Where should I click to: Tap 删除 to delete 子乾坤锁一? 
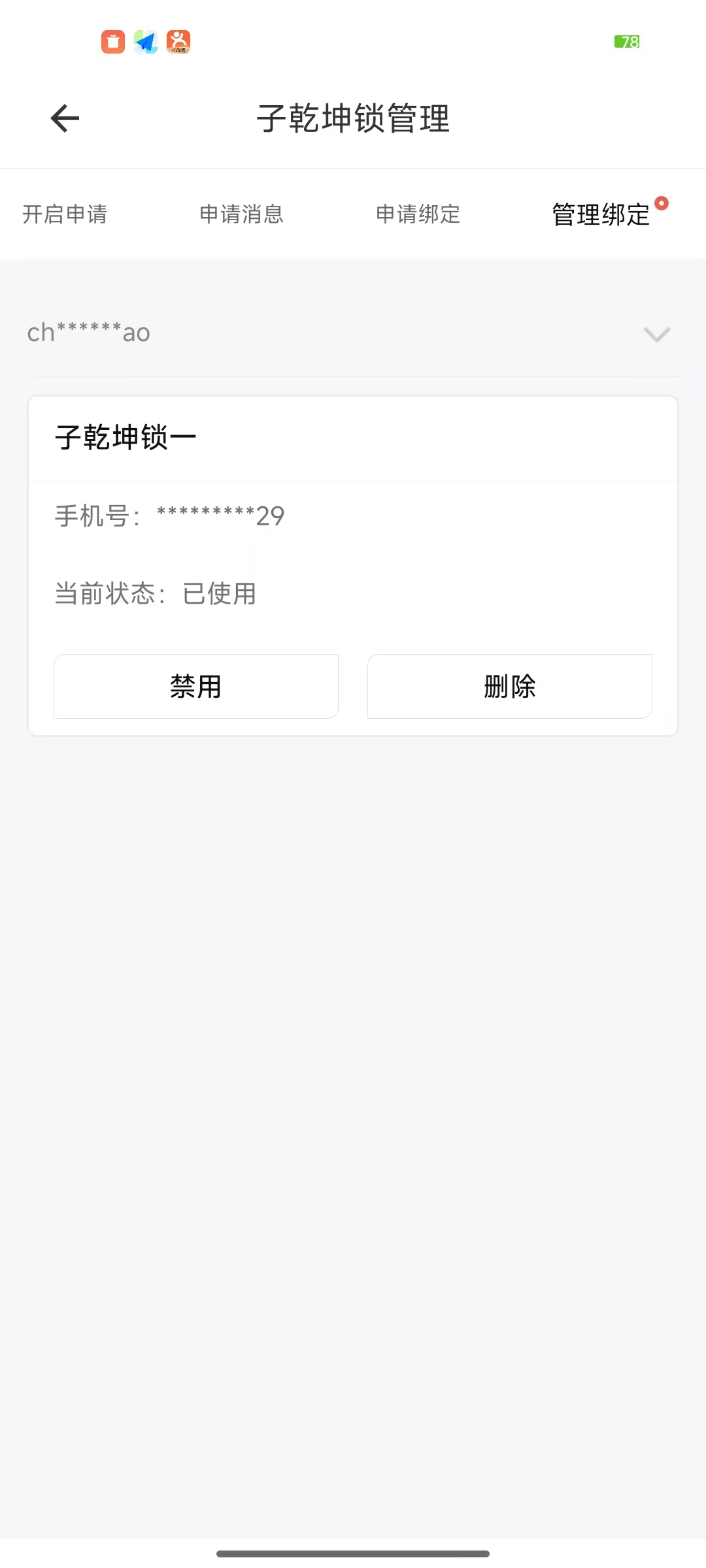point(510,686)
